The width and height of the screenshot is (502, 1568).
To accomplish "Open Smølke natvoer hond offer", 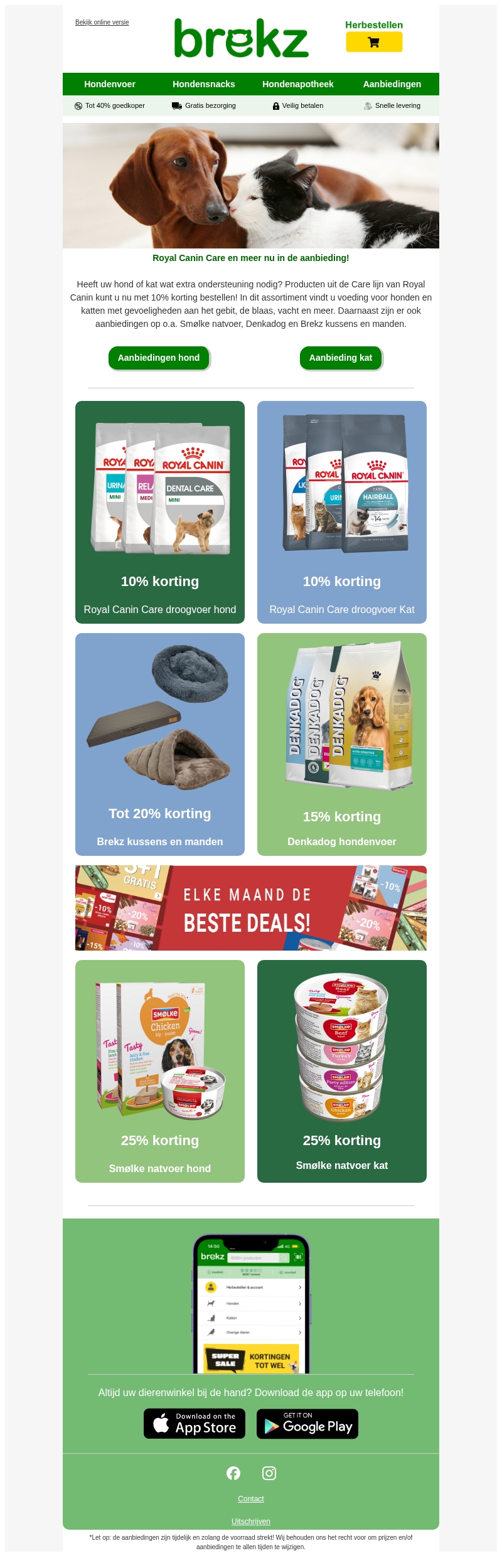I will click(160, 1071).
